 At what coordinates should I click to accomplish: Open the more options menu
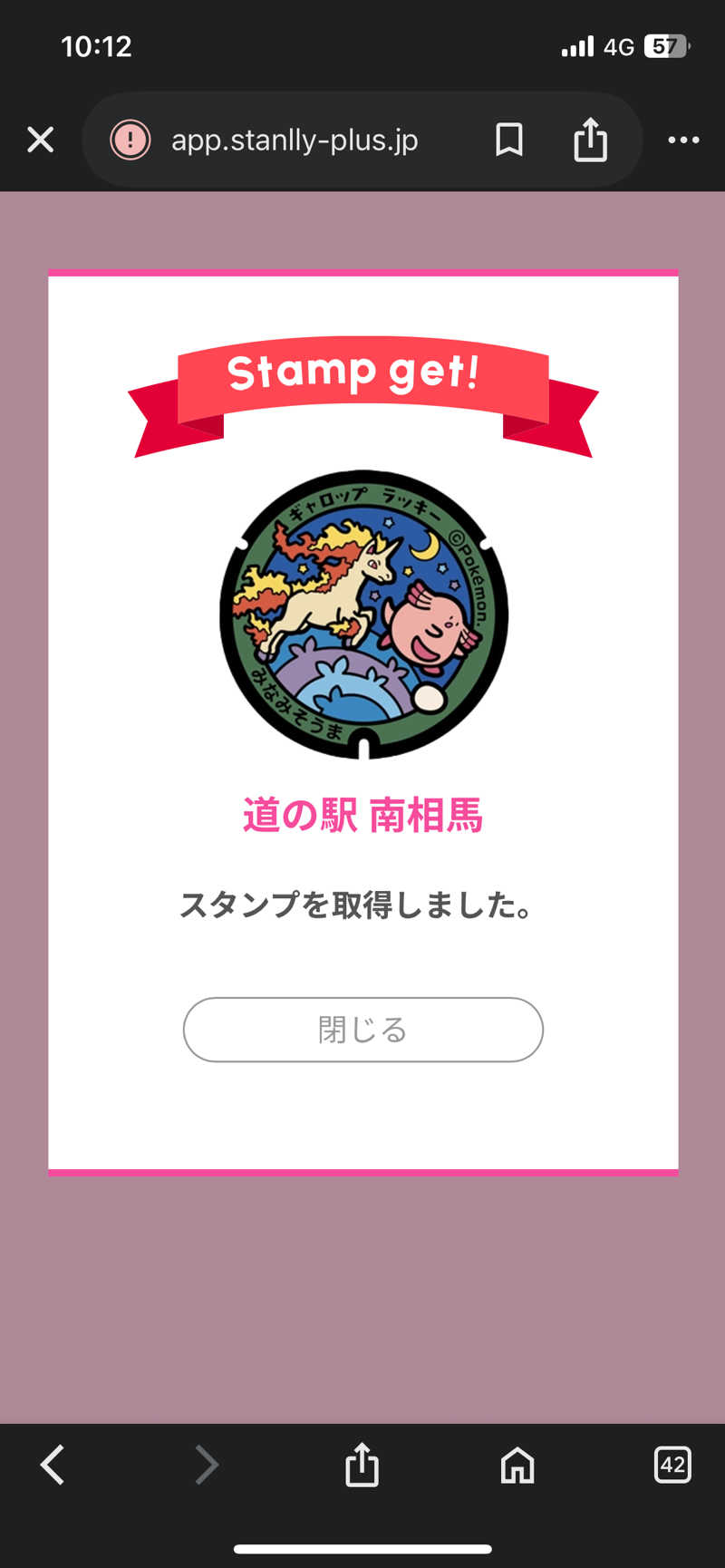click(x=682, y=140)
